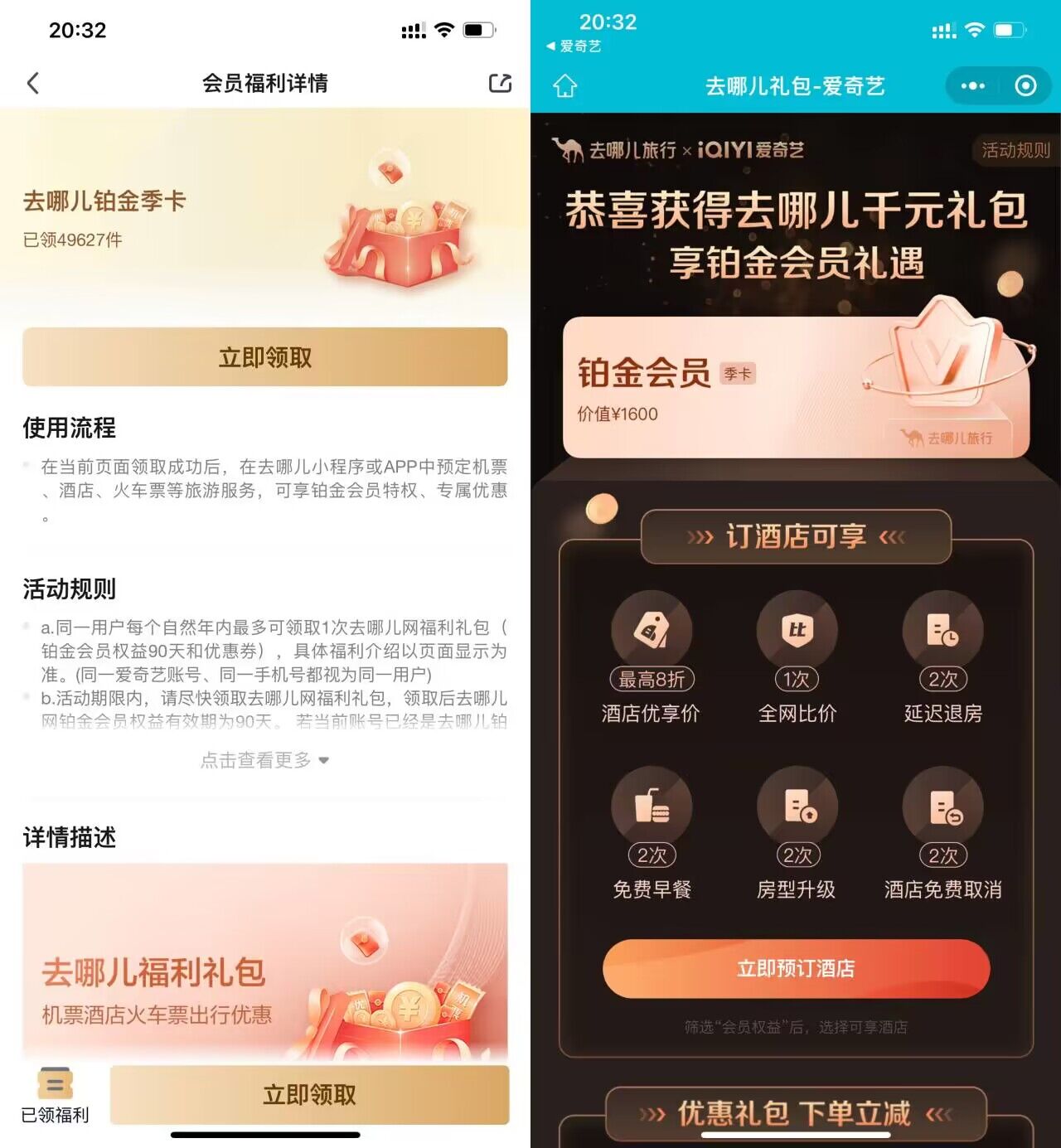Screen dimensions: 1061x1148
Task: Tap 立即领取 under the 去哪儿铂金季卡 banner
Action: click(x=264, y=357)
